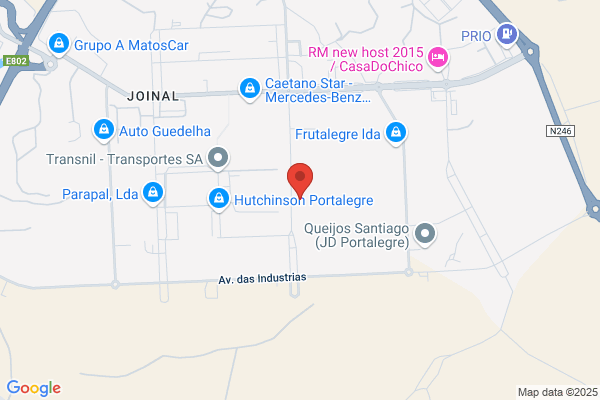The height and width of the screenshot is (400, 600).
Task: Select the Queijos Santiago place pin
Action: (425, 234)
